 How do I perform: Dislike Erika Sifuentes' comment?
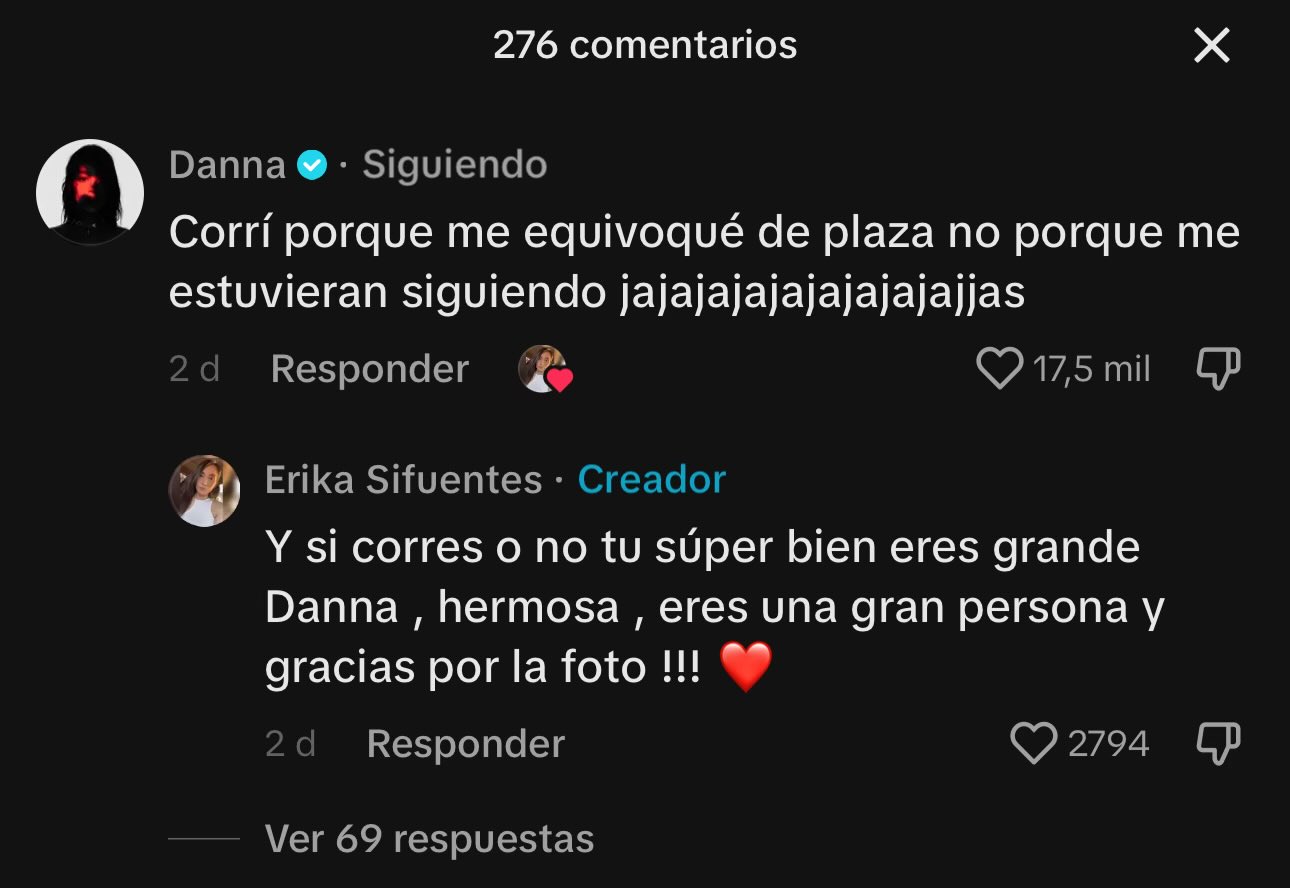(1218, 744)
